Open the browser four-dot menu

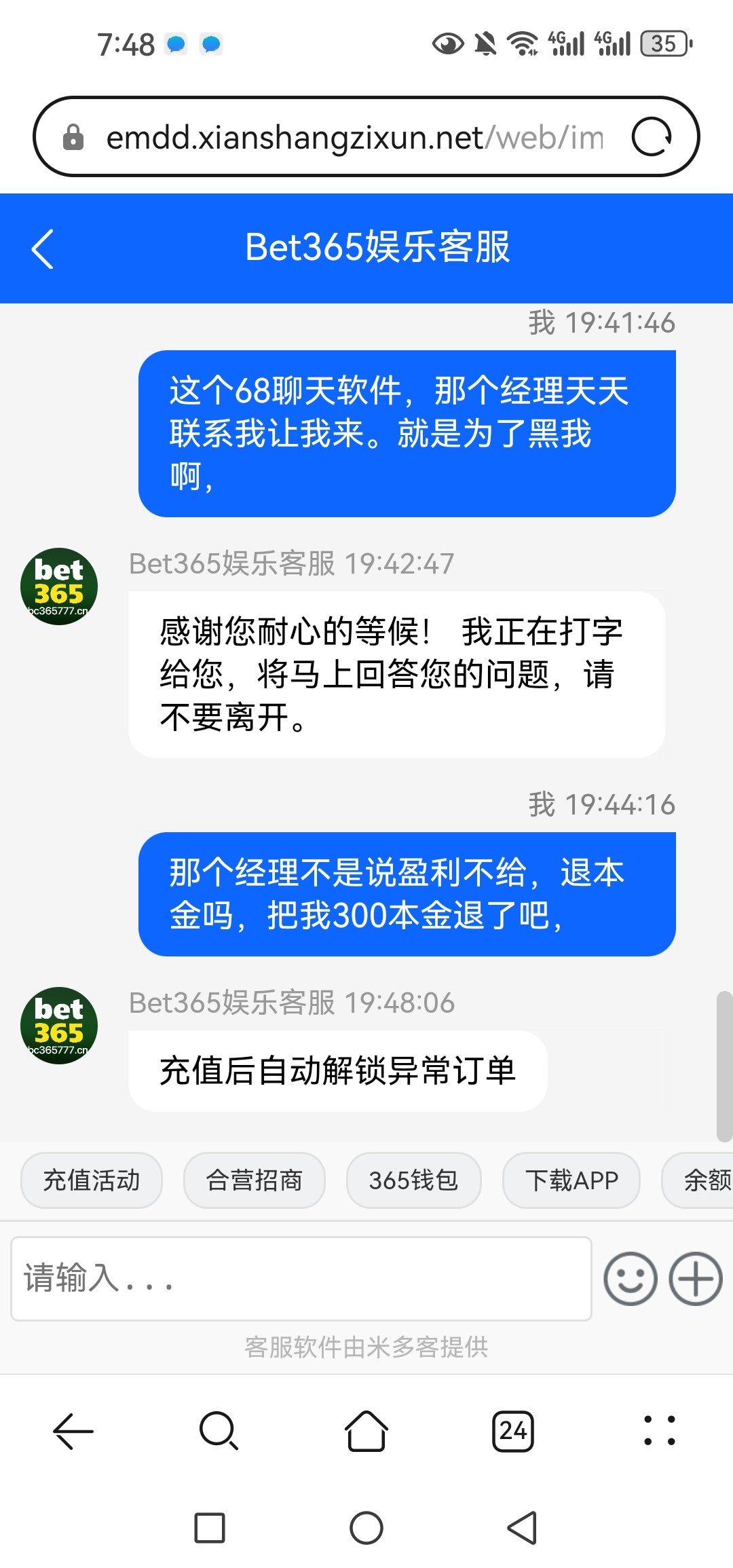(x=659, y=1431)
